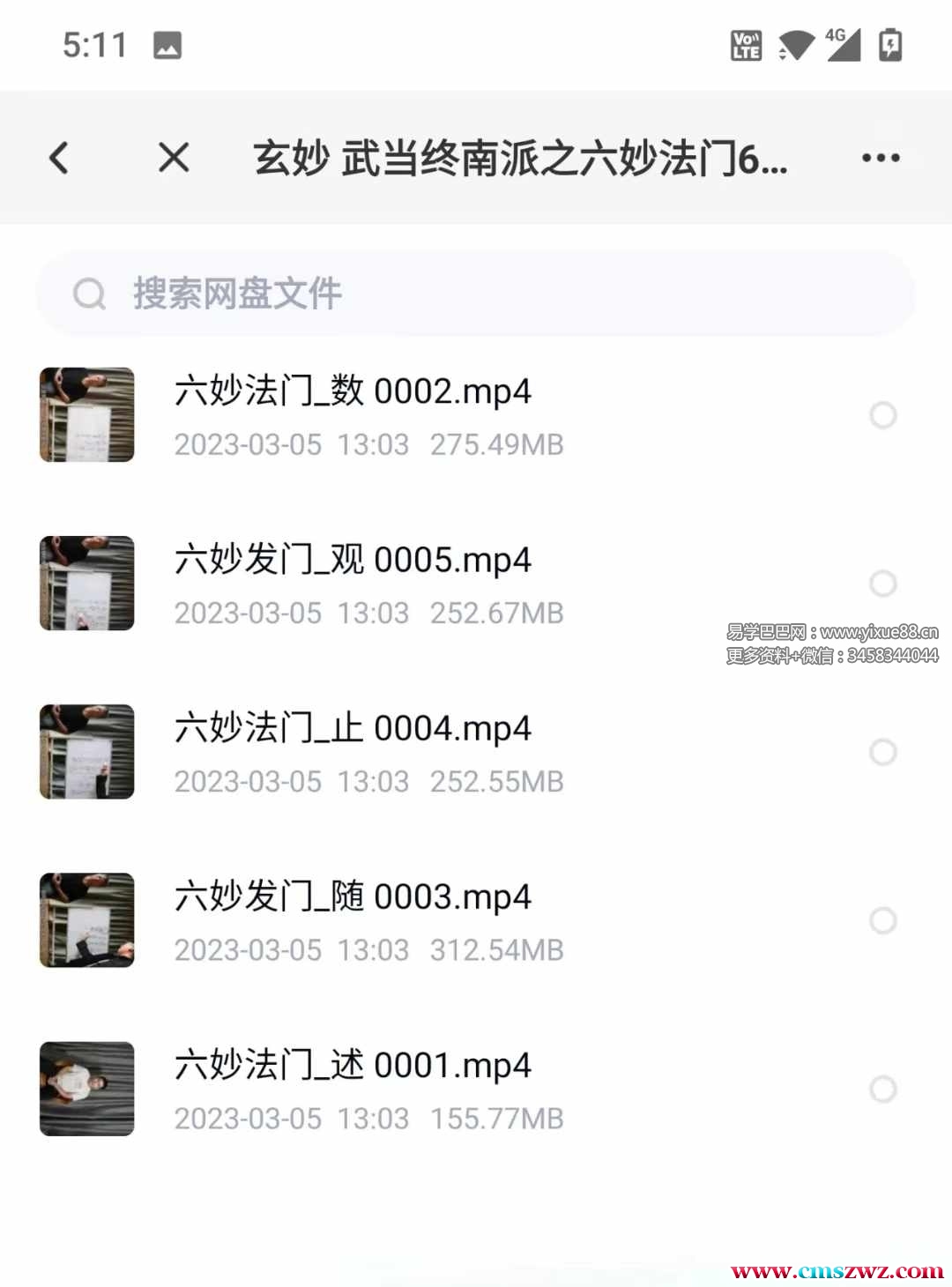Open the three-dot overflow menu
Viewport: 952px width, 1287px height.
tap(880, 158)
